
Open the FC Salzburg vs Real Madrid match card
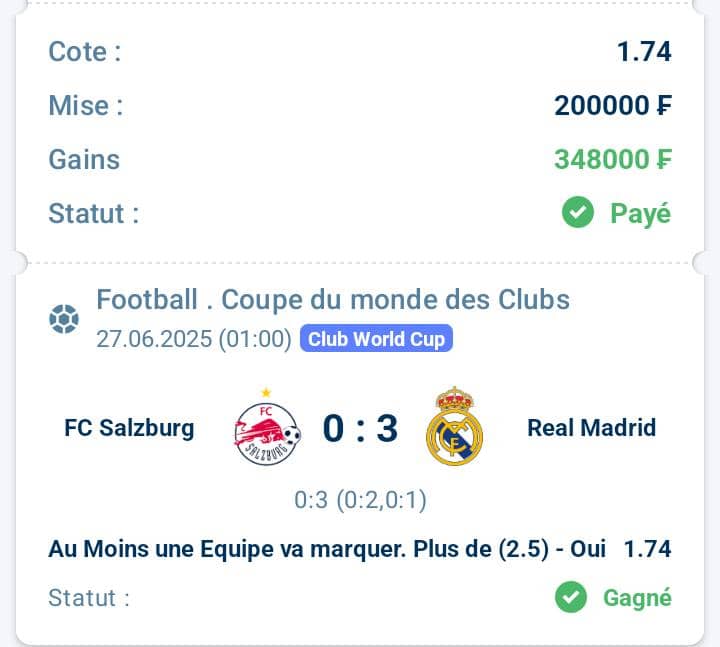(360, 429)
